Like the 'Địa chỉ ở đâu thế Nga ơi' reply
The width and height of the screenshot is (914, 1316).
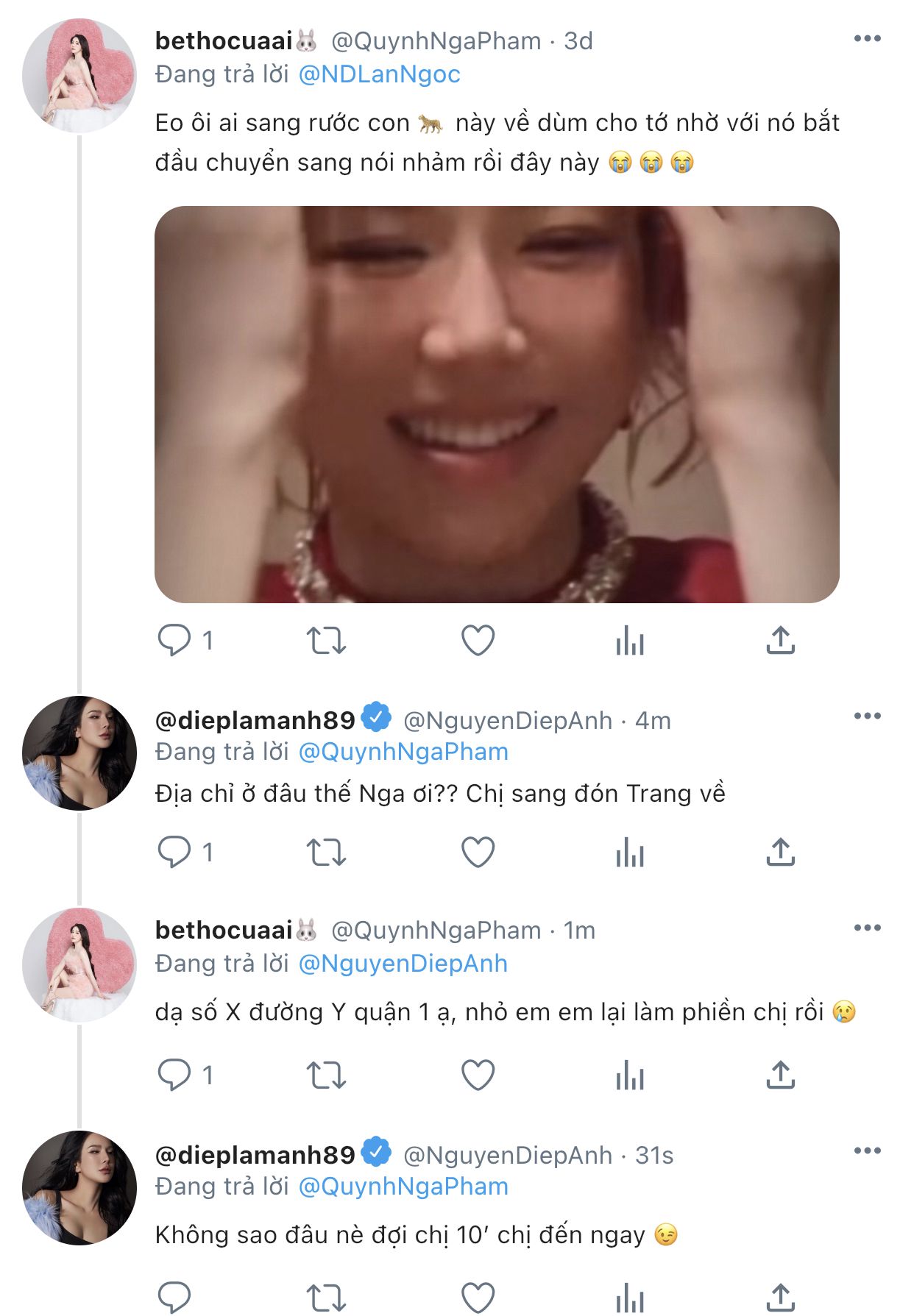[478, 853]
